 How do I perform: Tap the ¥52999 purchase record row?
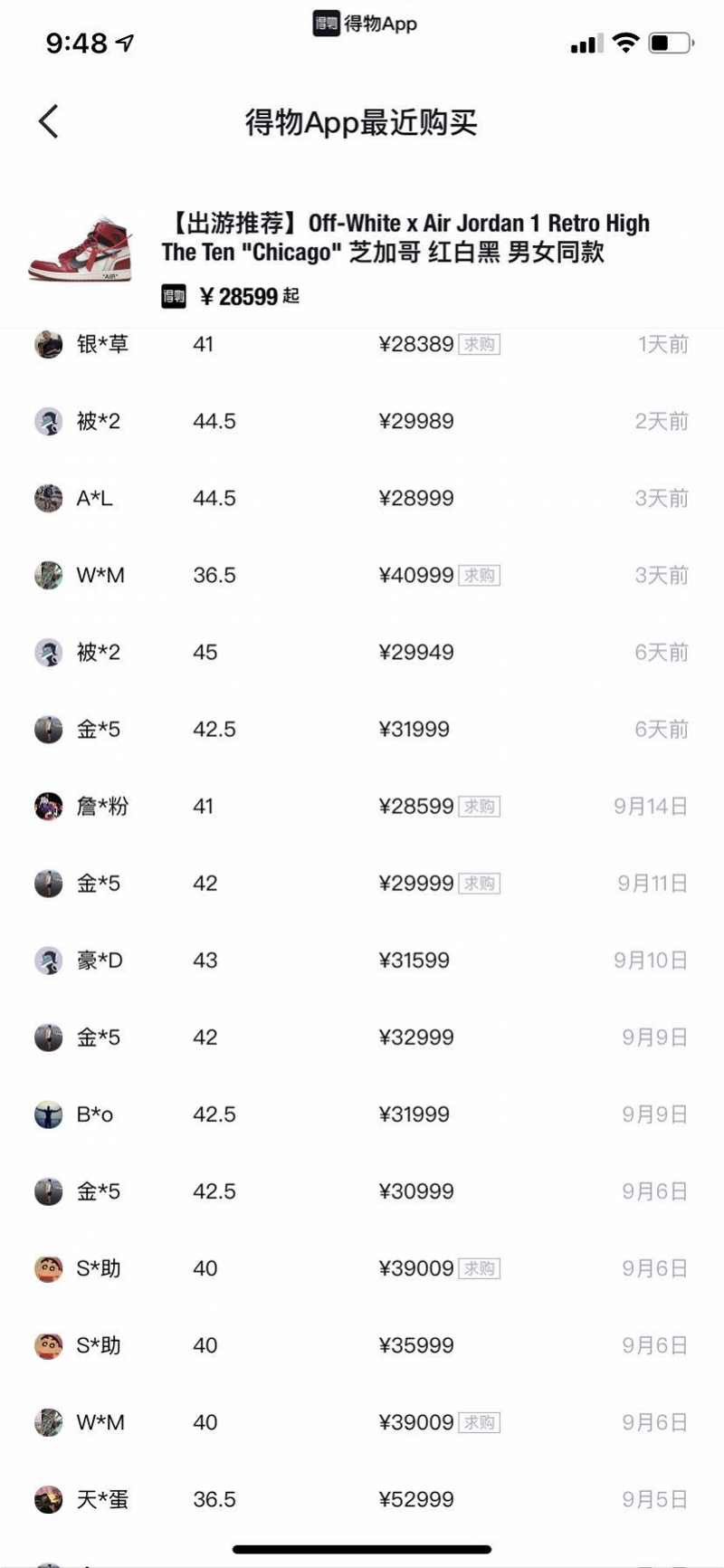(362, 1499)
